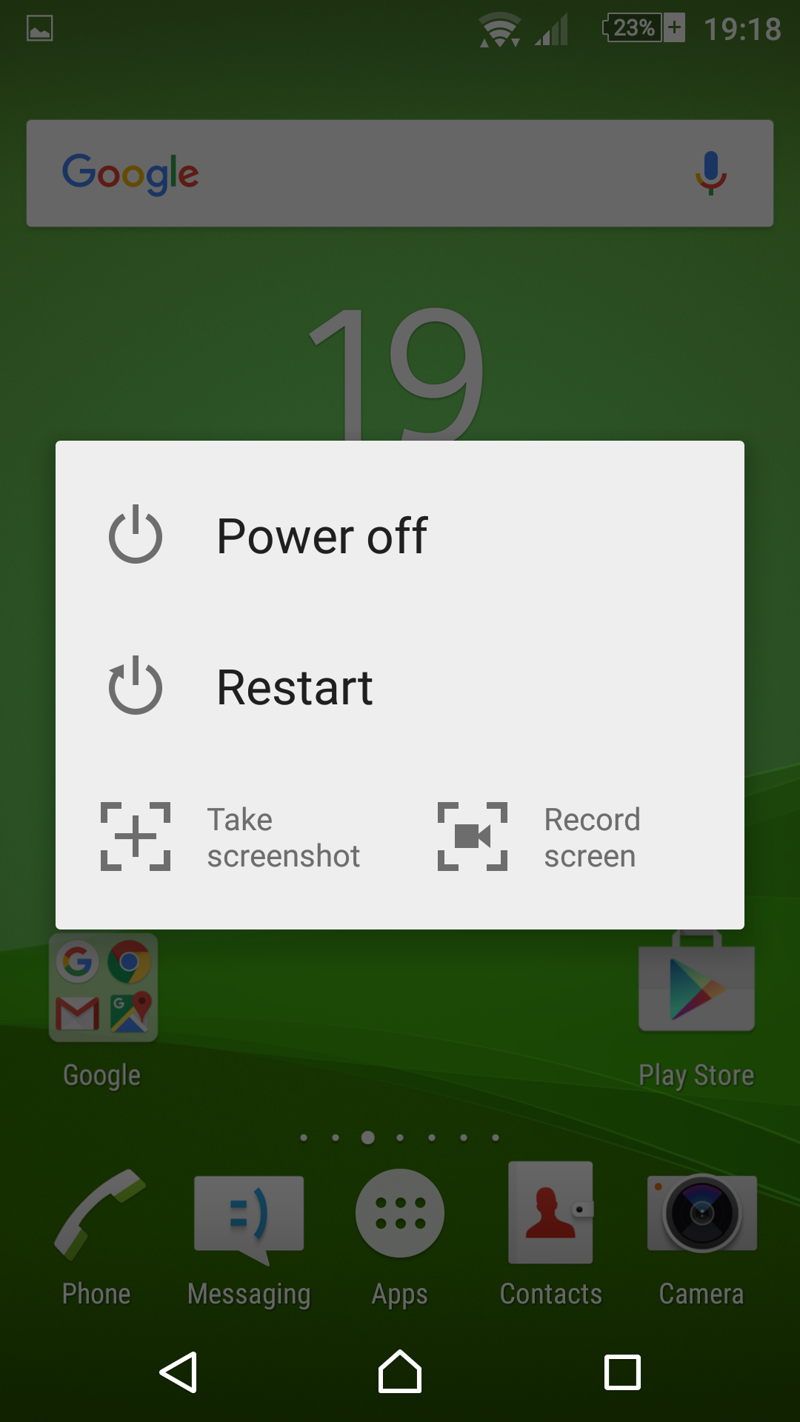Tap Take screenshot option
The image size is (800, 1422).
point(232,837)
